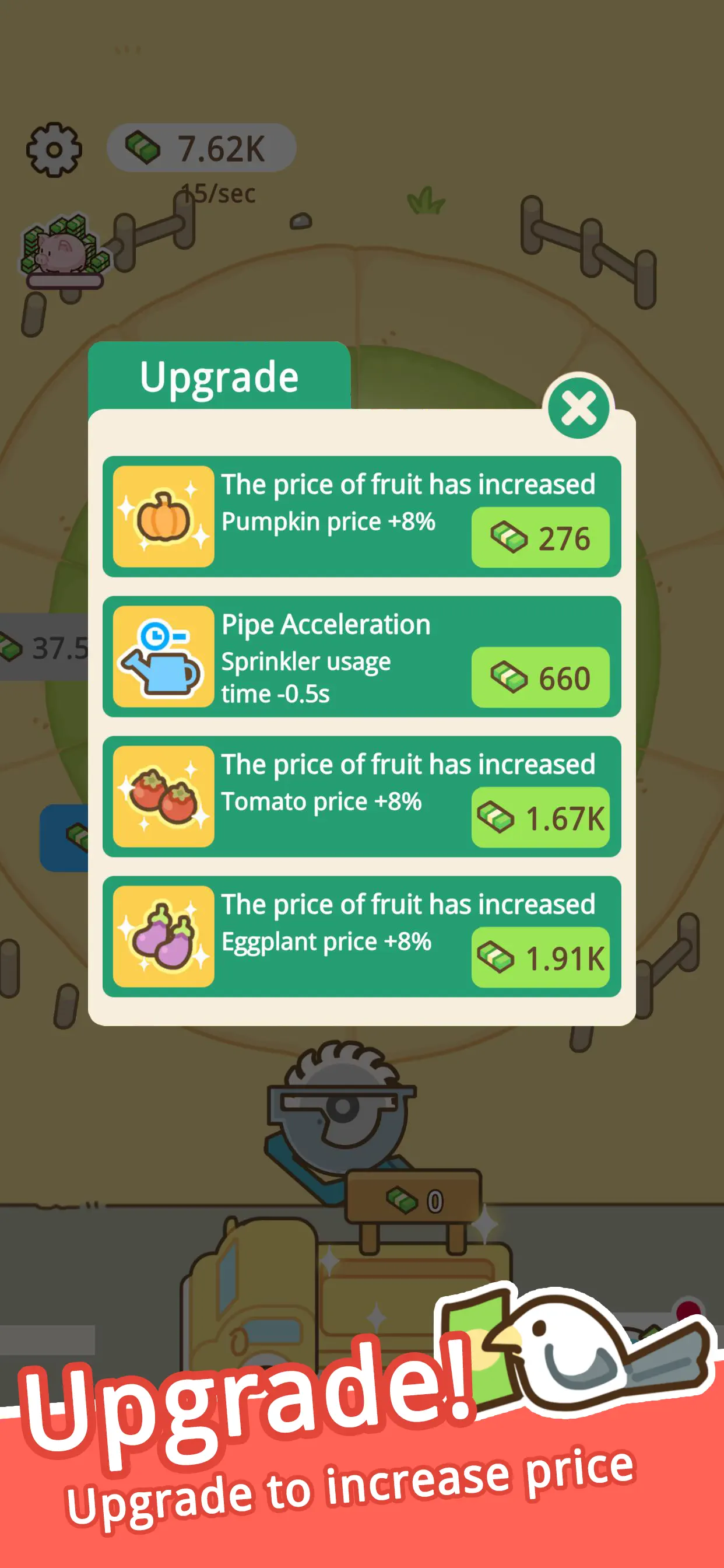Select the sparkling tomato upgrade icon
This screenshot has height=1568, width=724.
click(x=161, y=797)
